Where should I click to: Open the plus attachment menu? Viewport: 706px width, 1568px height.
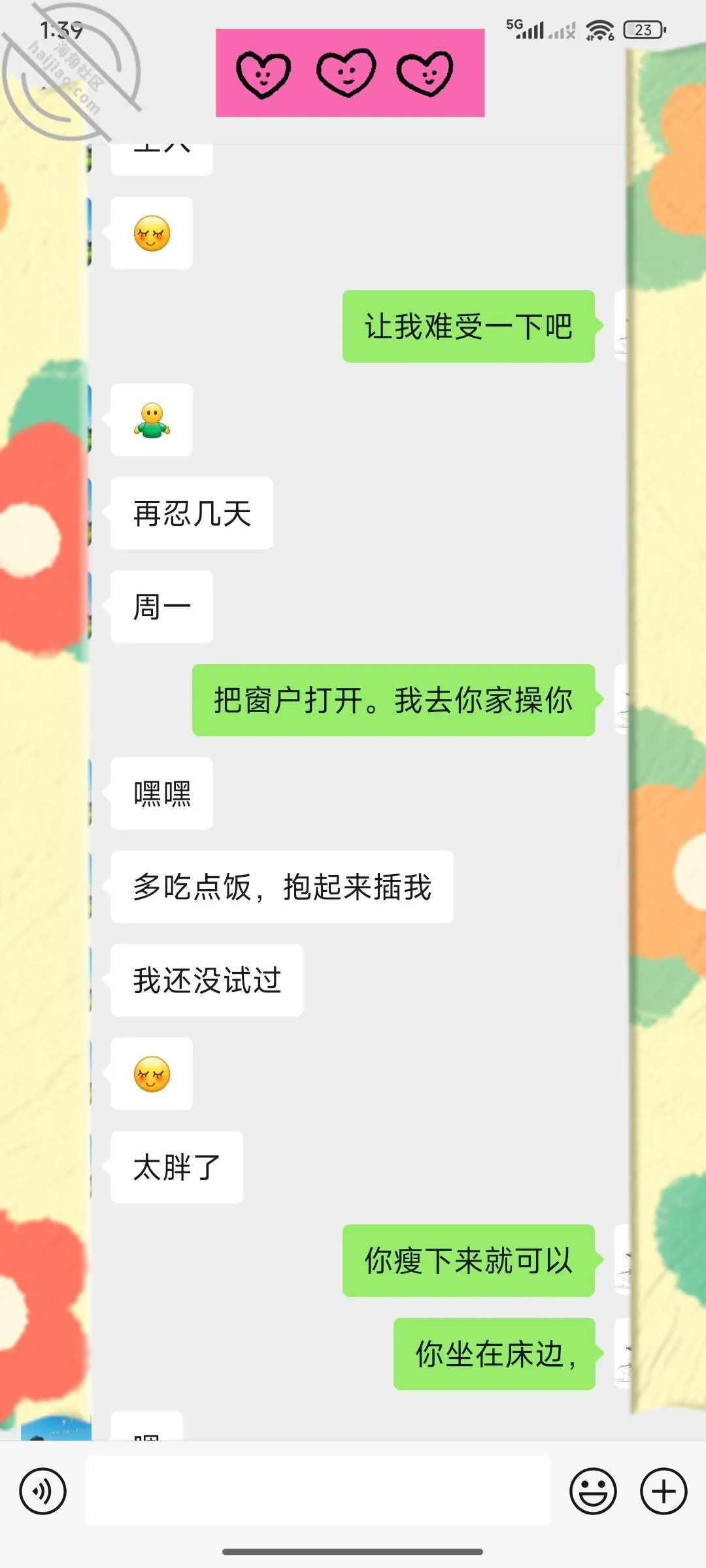664,1492
